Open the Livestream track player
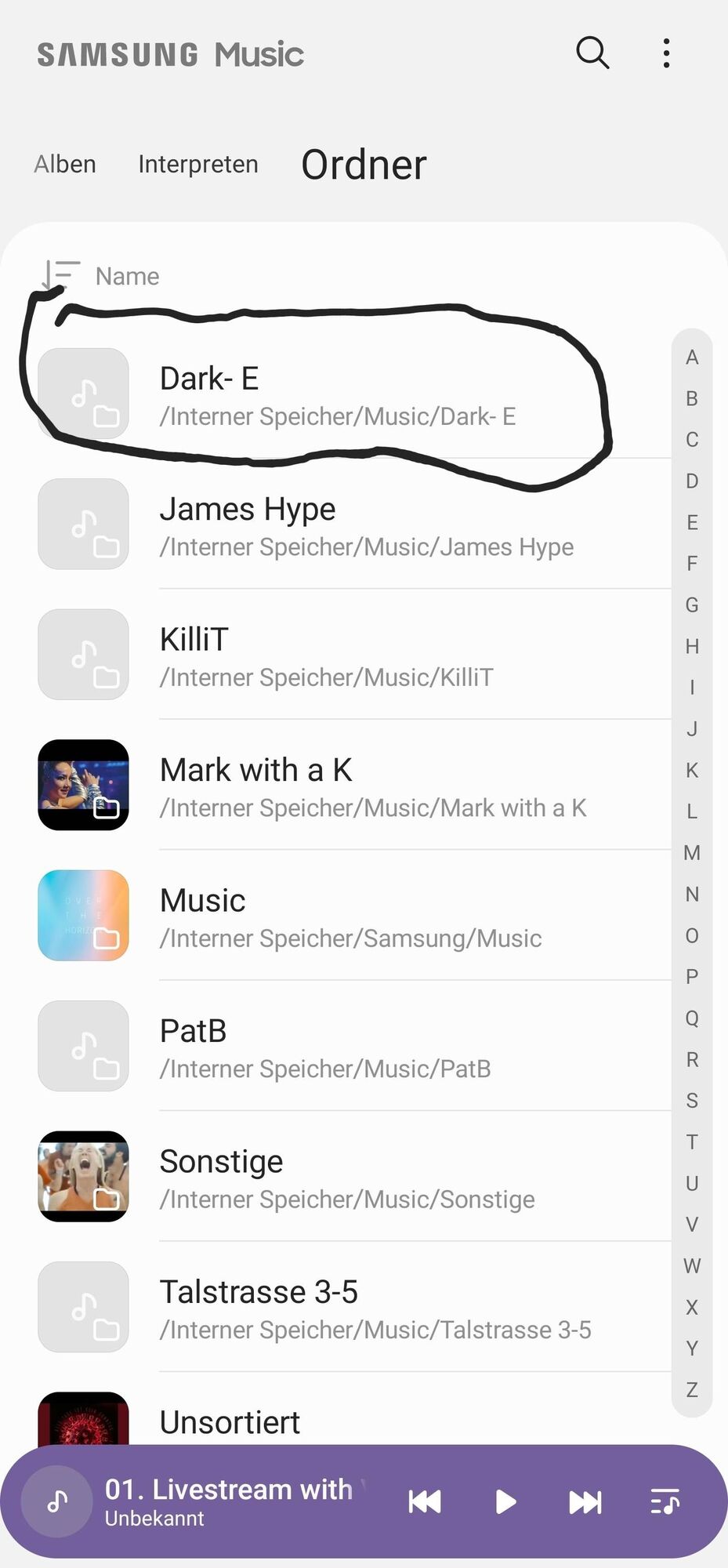728x1568 pixels. click(227, 1501)
